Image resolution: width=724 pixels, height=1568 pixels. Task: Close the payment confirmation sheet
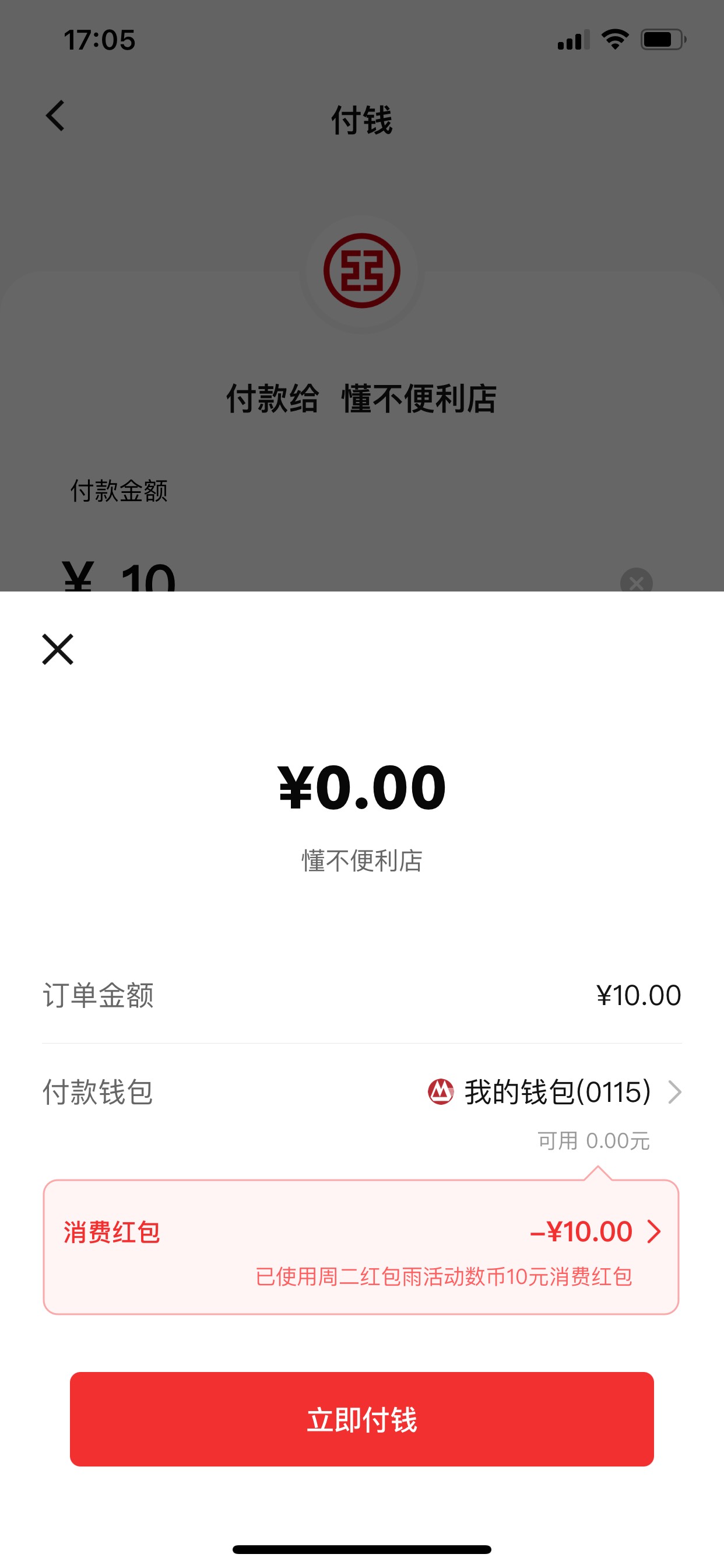tap(58, 649)
